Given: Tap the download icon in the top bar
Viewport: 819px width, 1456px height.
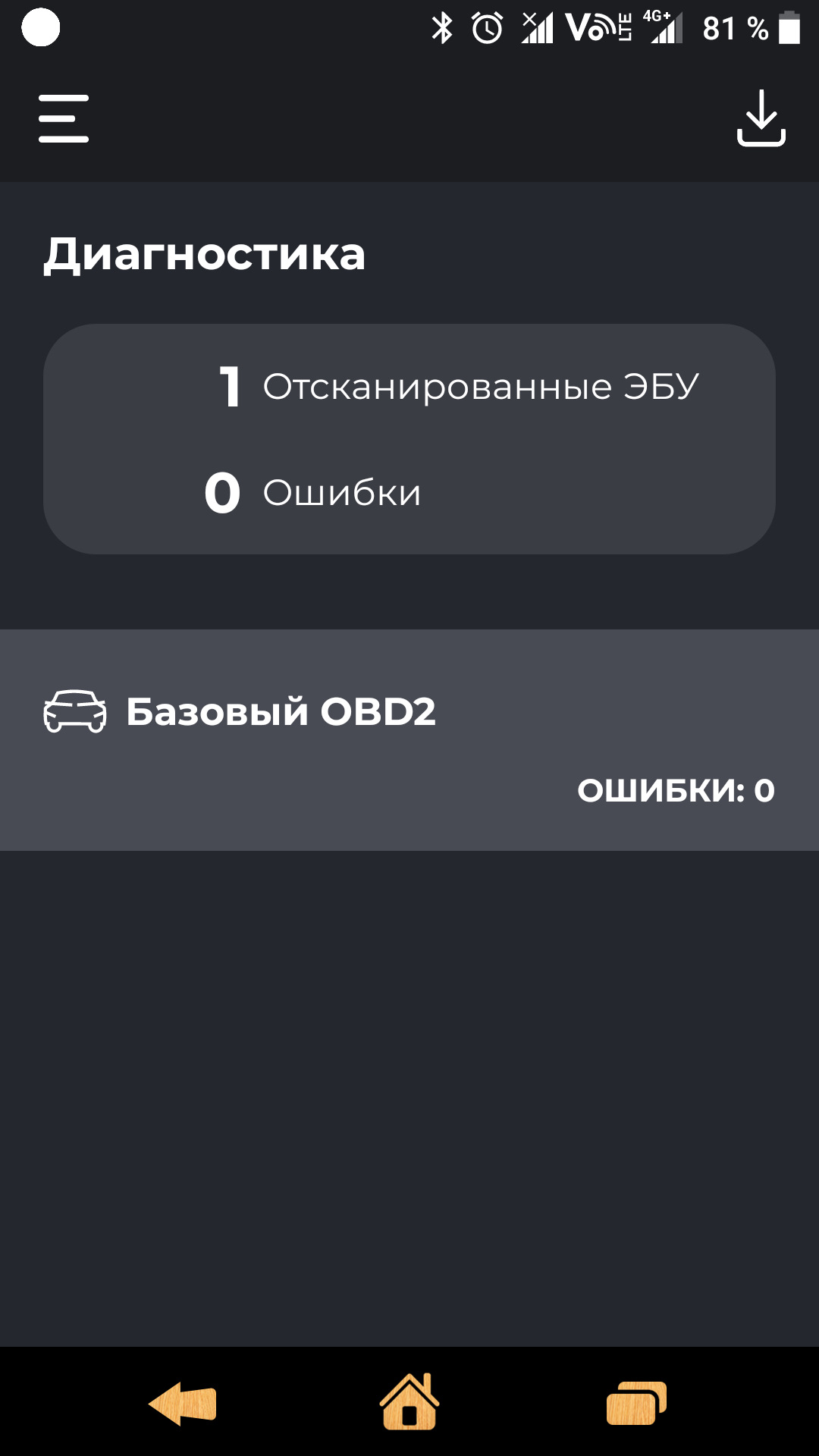Looking at the screenshot, I should coord(761,118).
